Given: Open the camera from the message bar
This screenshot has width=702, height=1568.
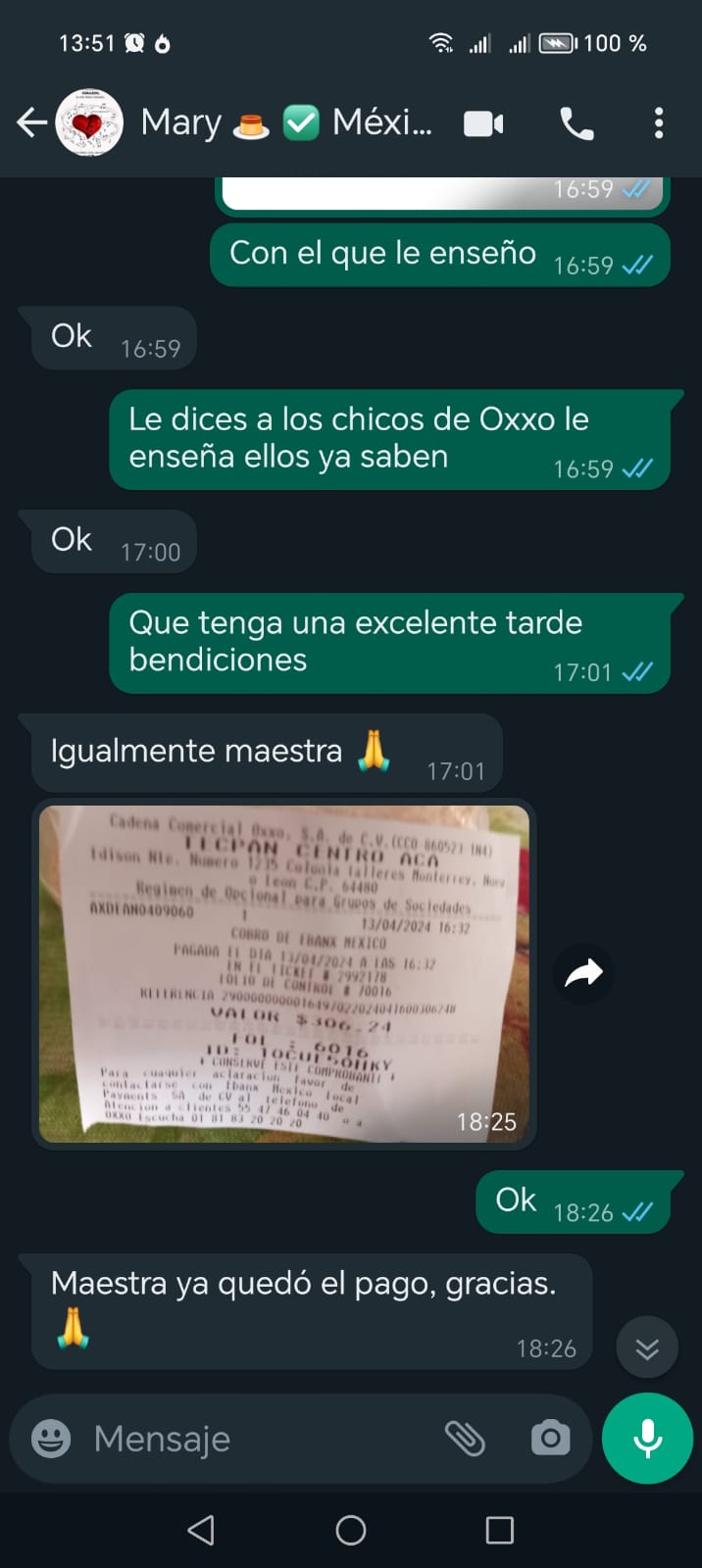Looking at the screenshot, I should point(550,1439).
